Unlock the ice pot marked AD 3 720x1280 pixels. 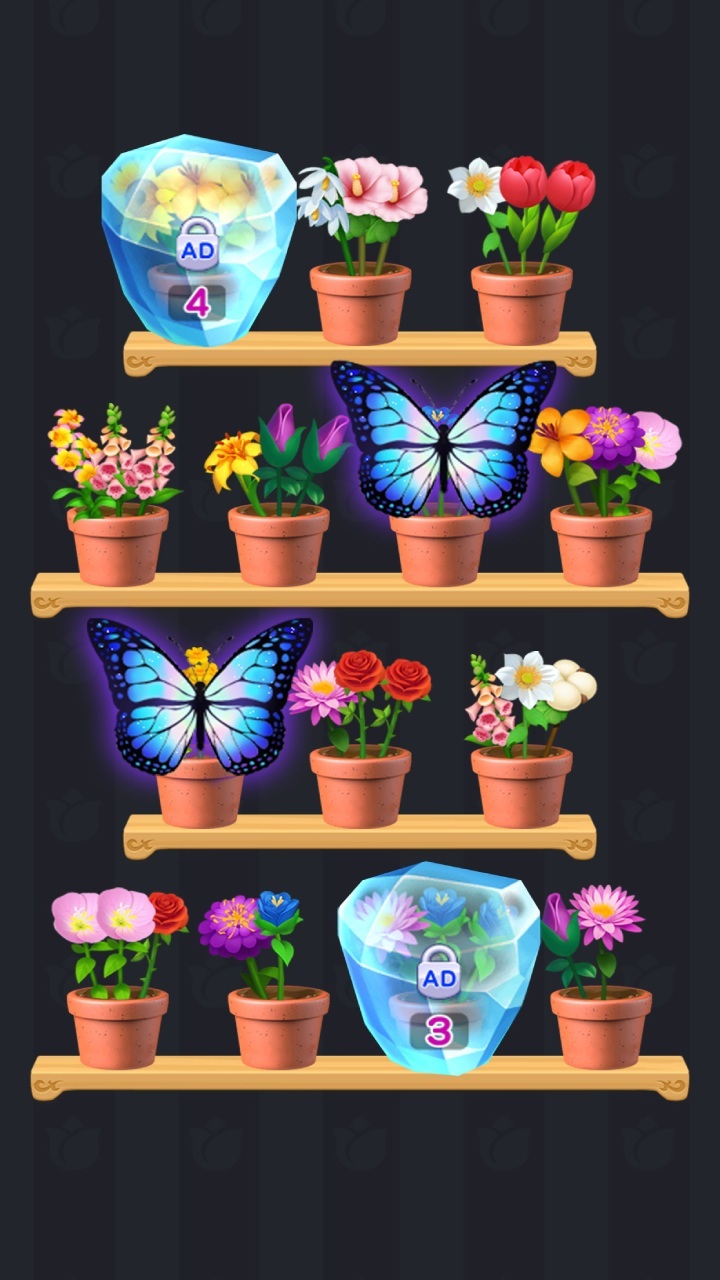click(438, 970)
